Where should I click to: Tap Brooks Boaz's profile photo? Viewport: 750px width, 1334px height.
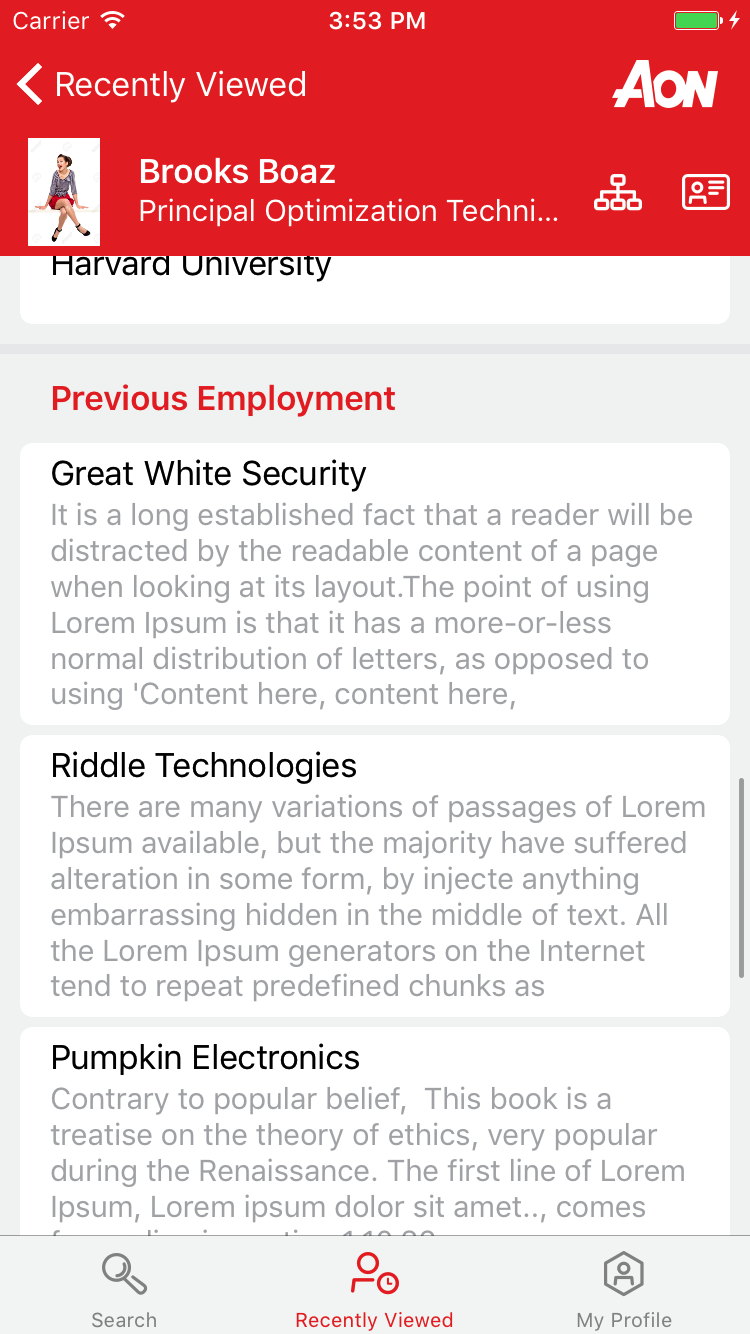point(64,192)
